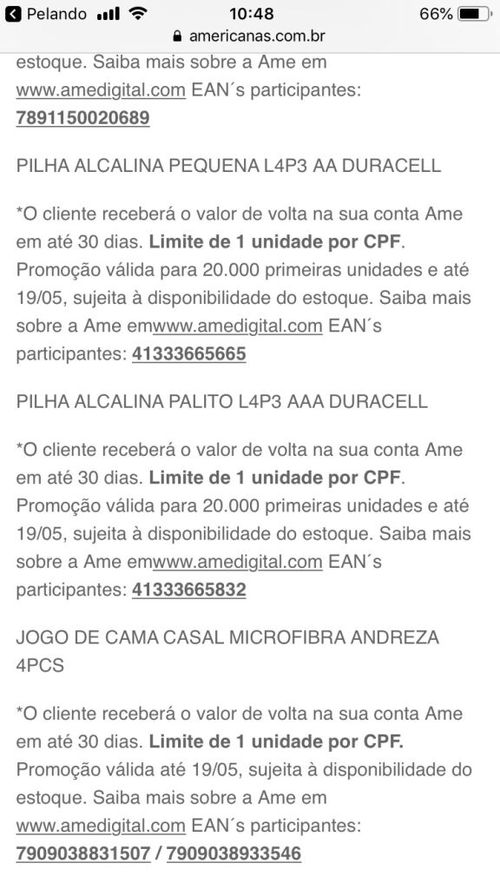
Task: Tap the americanas.com.br address bar
Action: tap(249, 36)
